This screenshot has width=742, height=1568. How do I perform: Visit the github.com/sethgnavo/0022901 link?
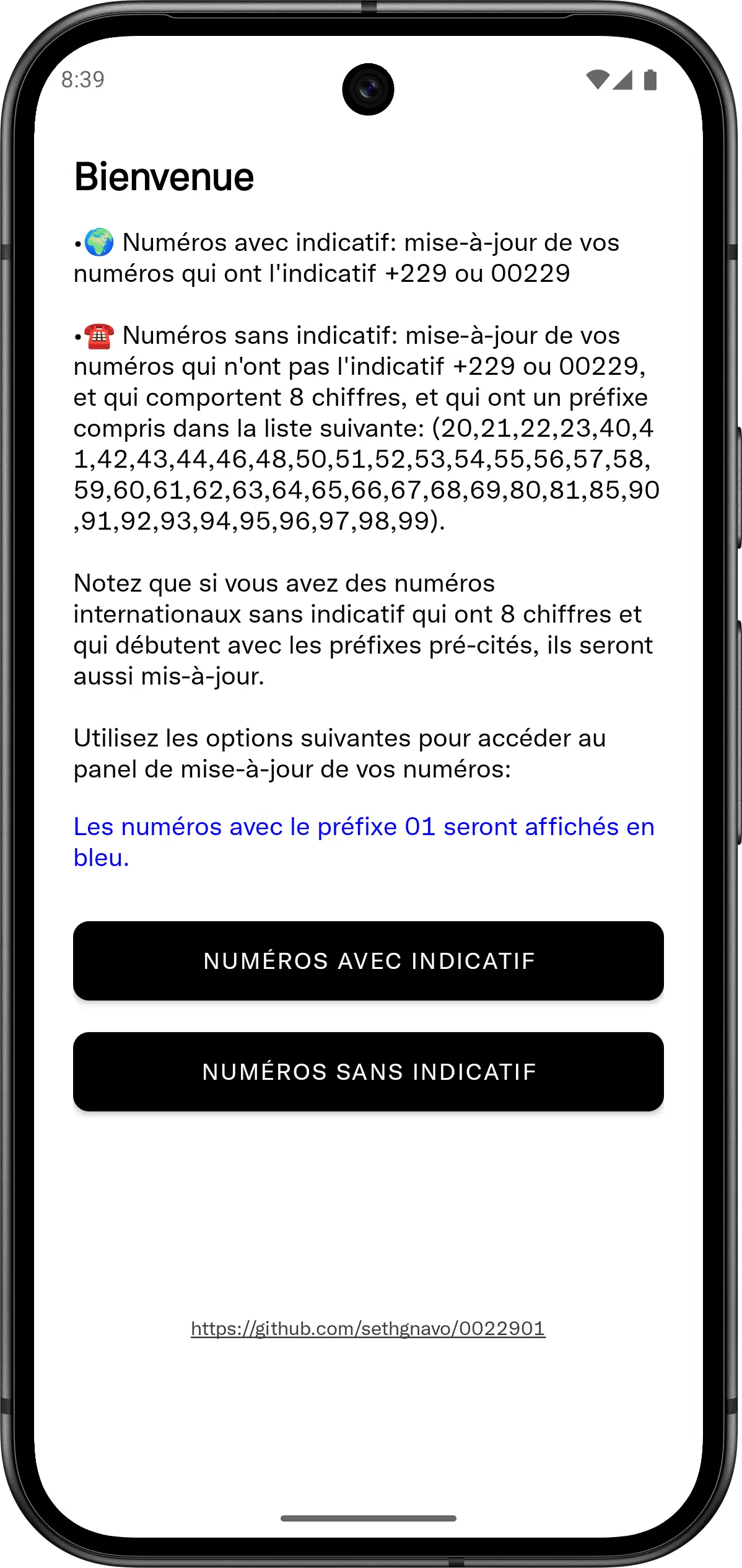[368, 1328]
